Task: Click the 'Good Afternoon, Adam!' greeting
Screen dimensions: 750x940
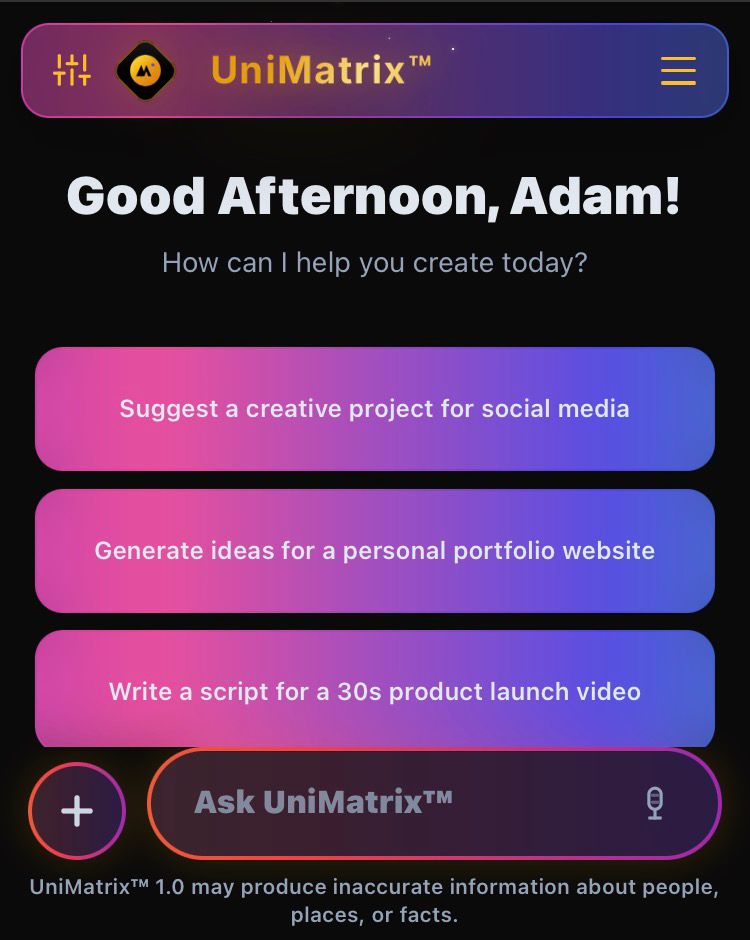Action: pyautogui.click(x=374, y=197)
